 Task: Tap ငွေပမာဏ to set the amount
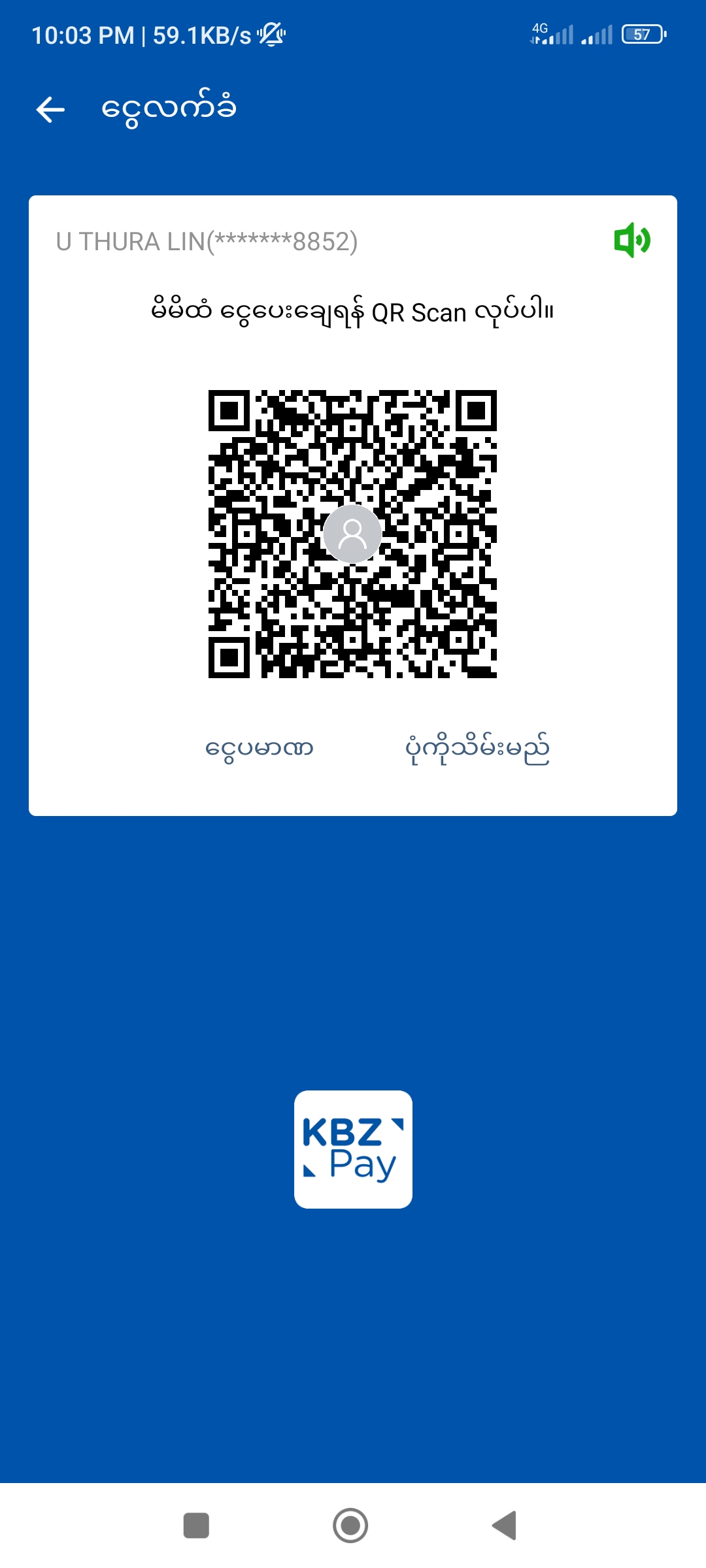(260, 749)
